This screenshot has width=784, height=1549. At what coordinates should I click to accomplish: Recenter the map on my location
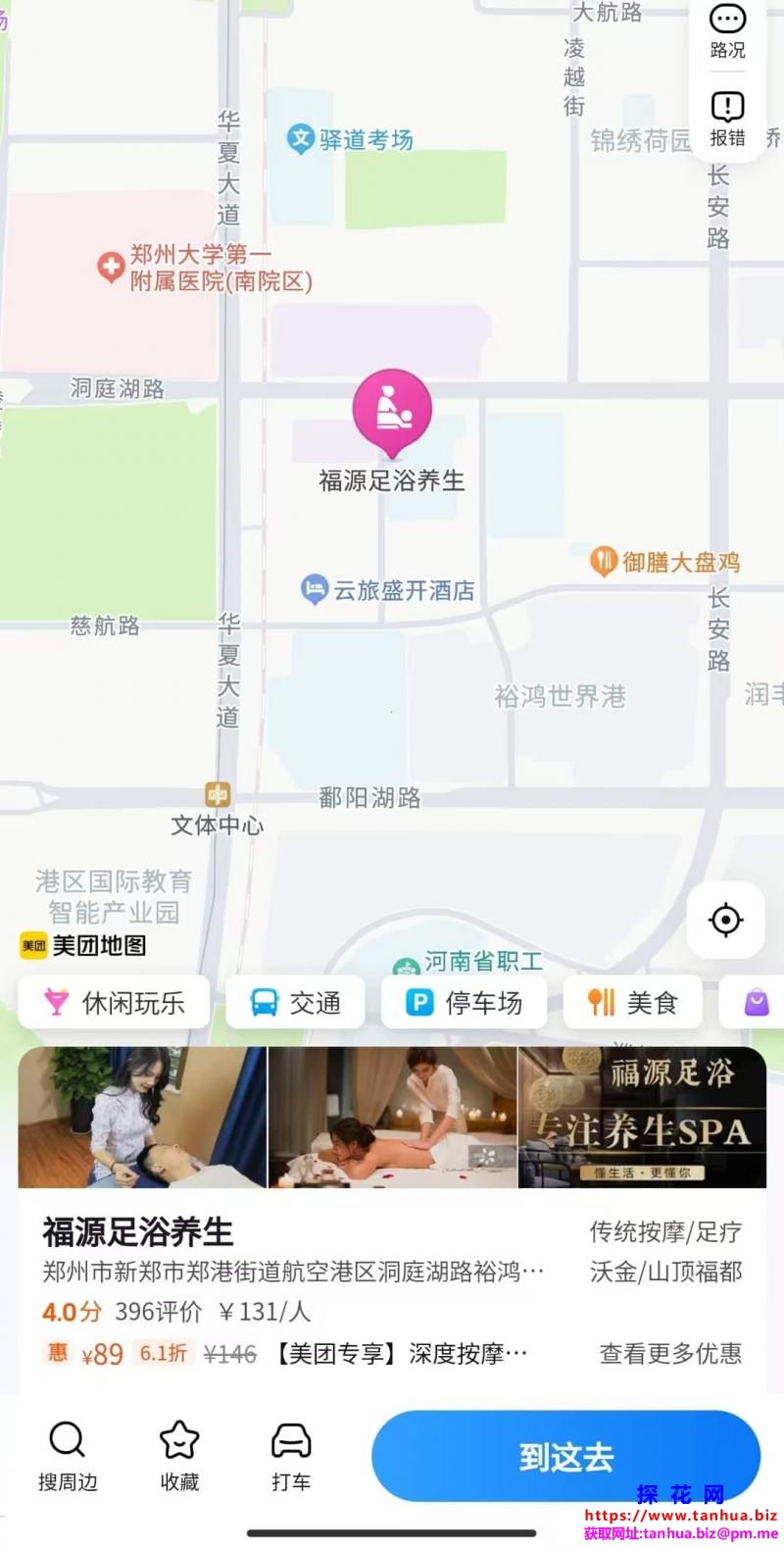725,920
